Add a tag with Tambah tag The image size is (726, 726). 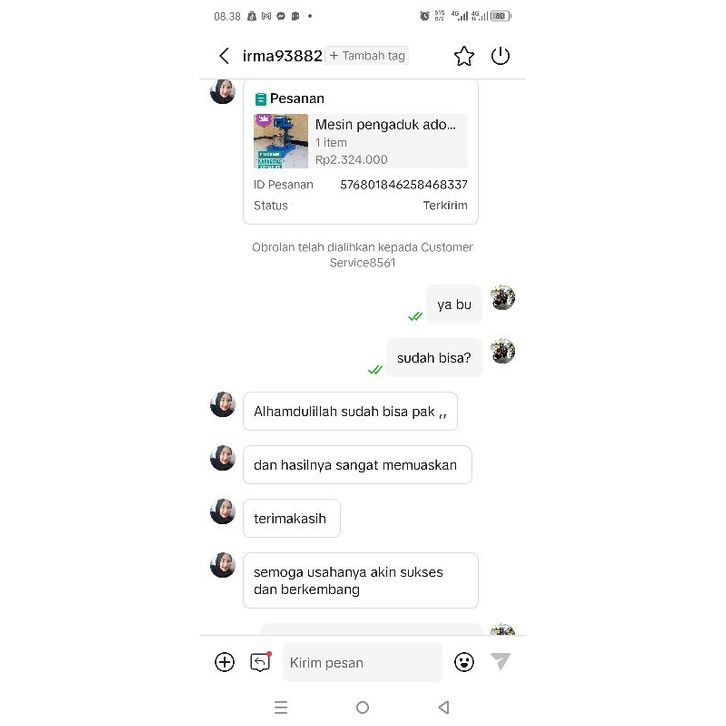[x=367, y=56]
